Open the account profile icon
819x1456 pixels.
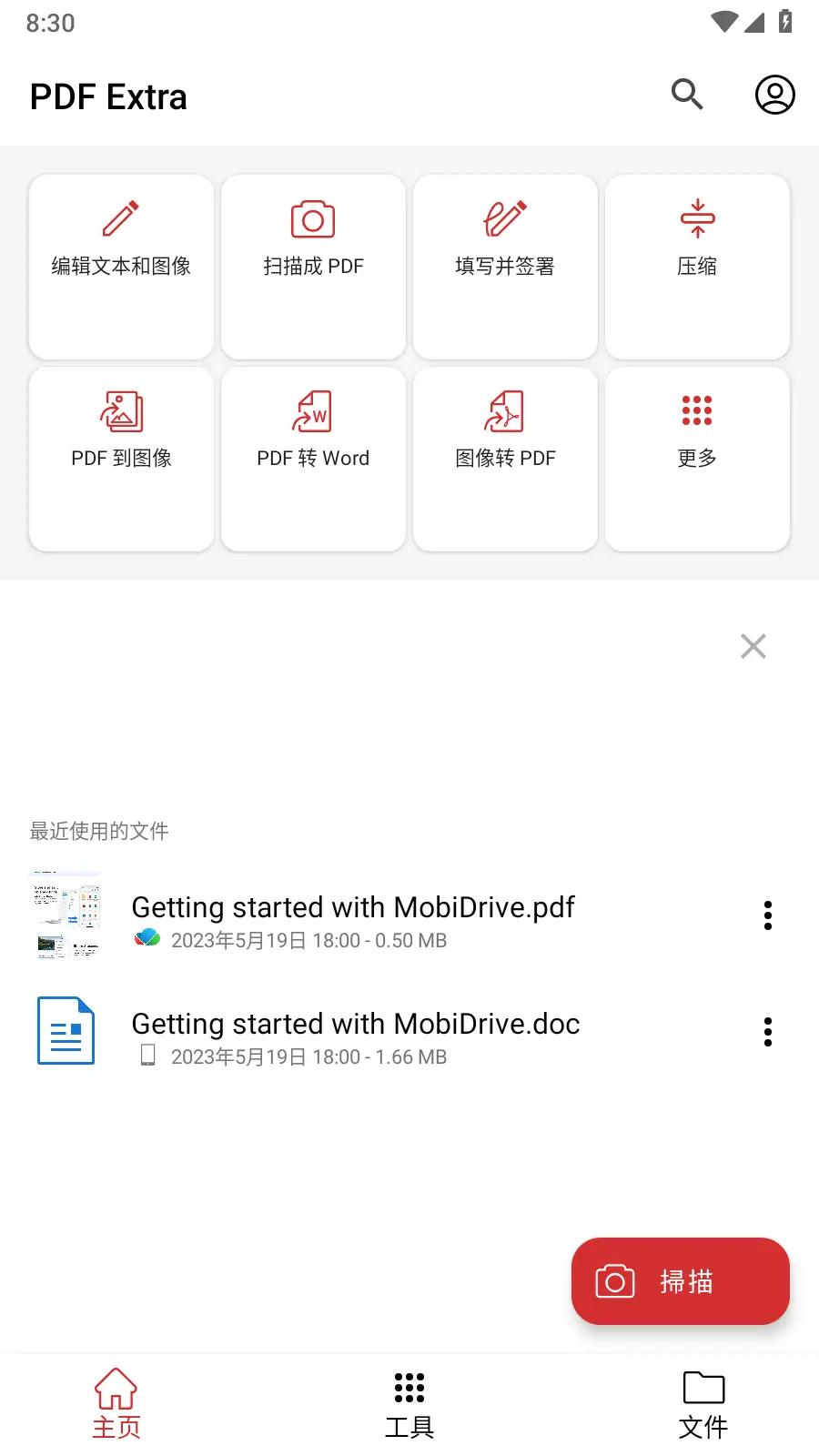tap(774, 95)
